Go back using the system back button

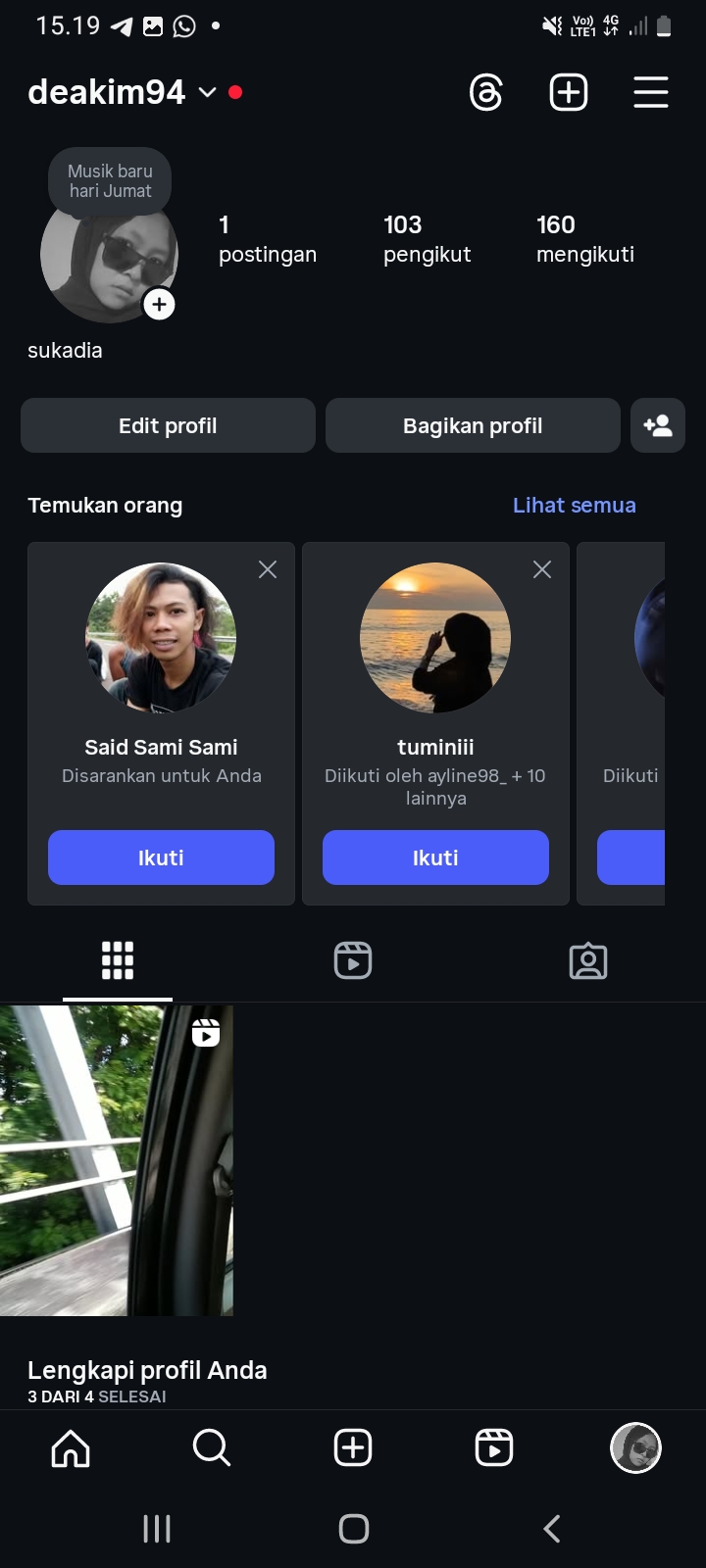click(552, 1529)
